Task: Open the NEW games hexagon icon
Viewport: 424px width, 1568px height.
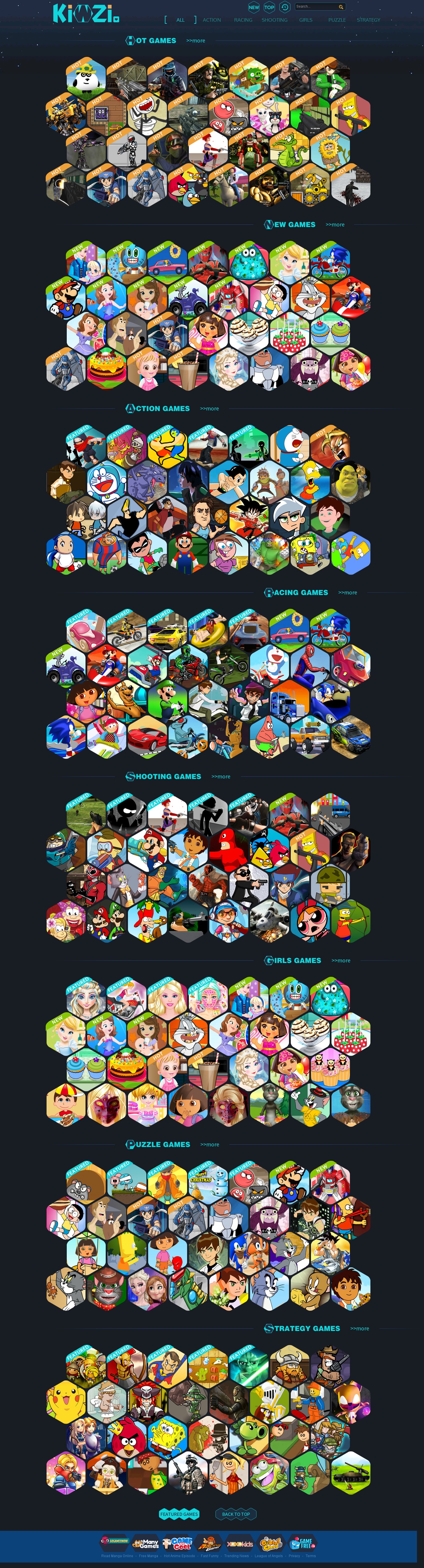Action: click(x=254, y=7)
